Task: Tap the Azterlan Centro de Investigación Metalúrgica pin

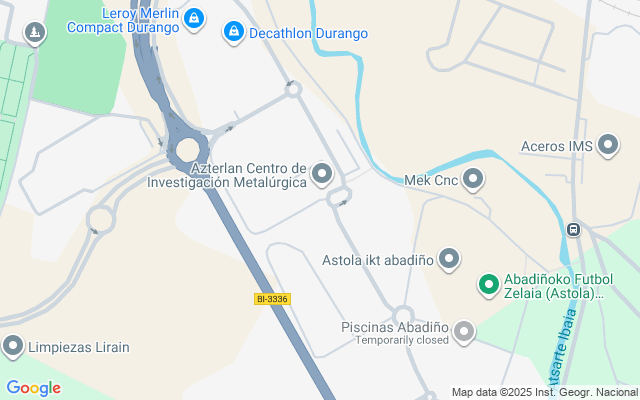Action: pos(322,174)
